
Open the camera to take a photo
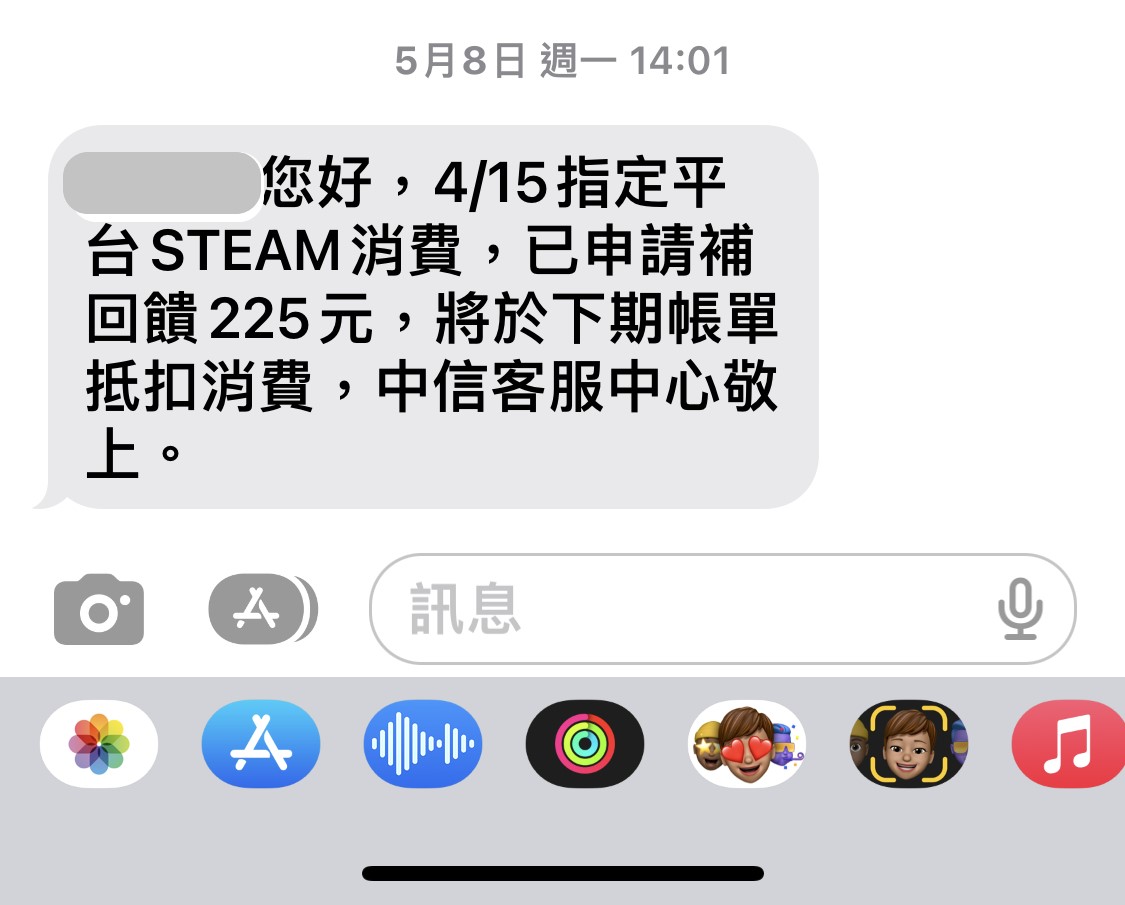pos(99,609)
